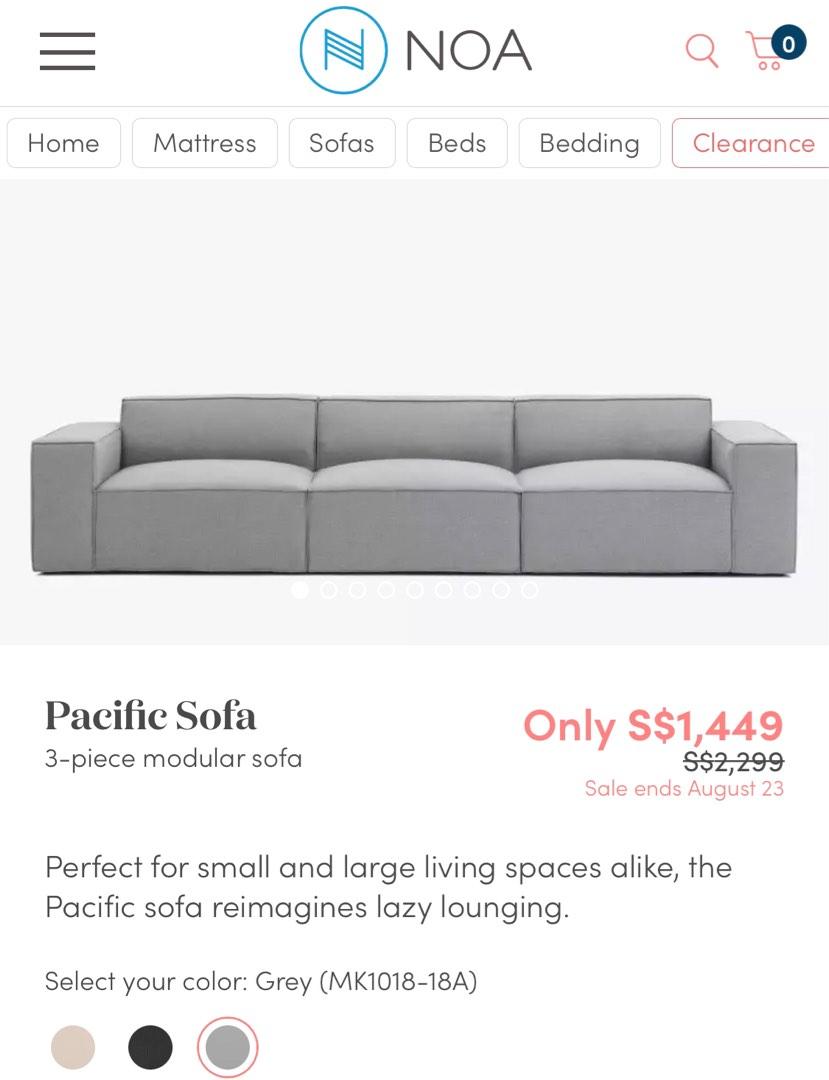Select the first carousel dot

pos(299,590)
